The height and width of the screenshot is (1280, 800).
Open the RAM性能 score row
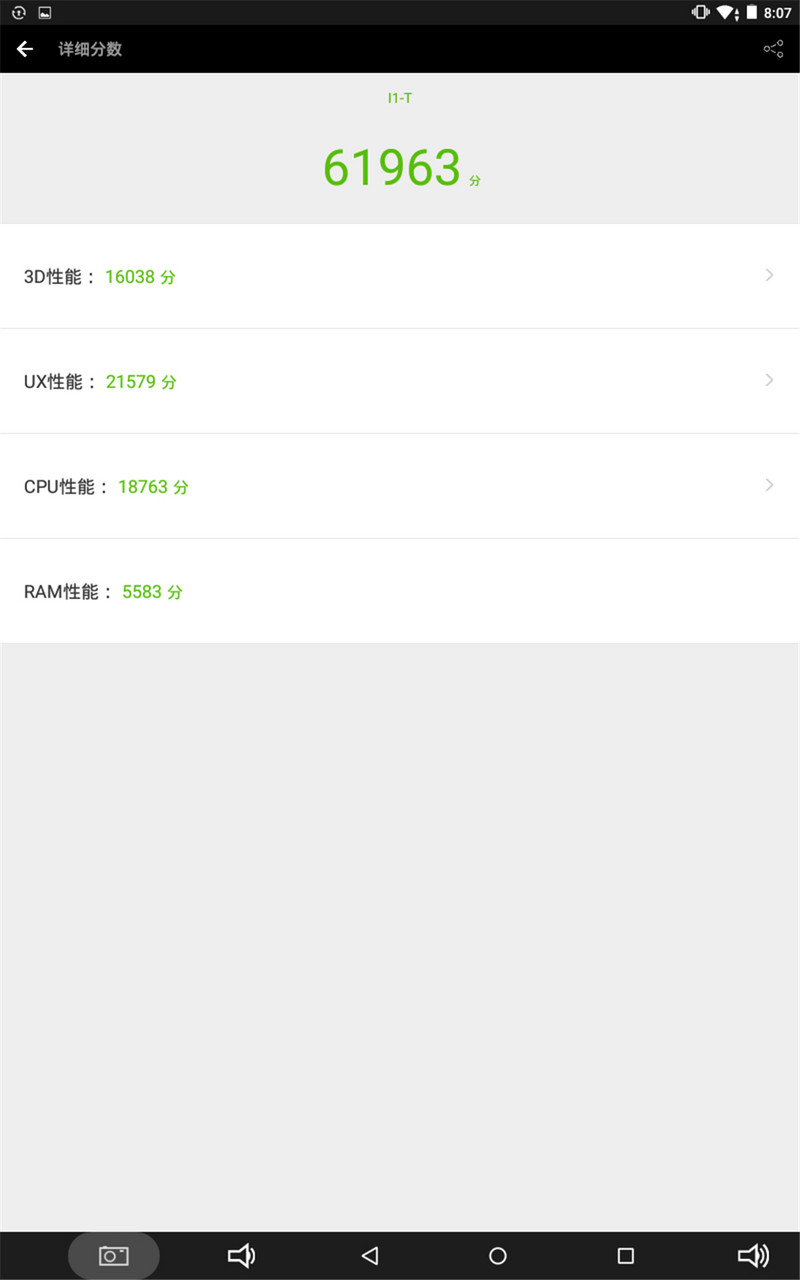(x=400, y=591)
